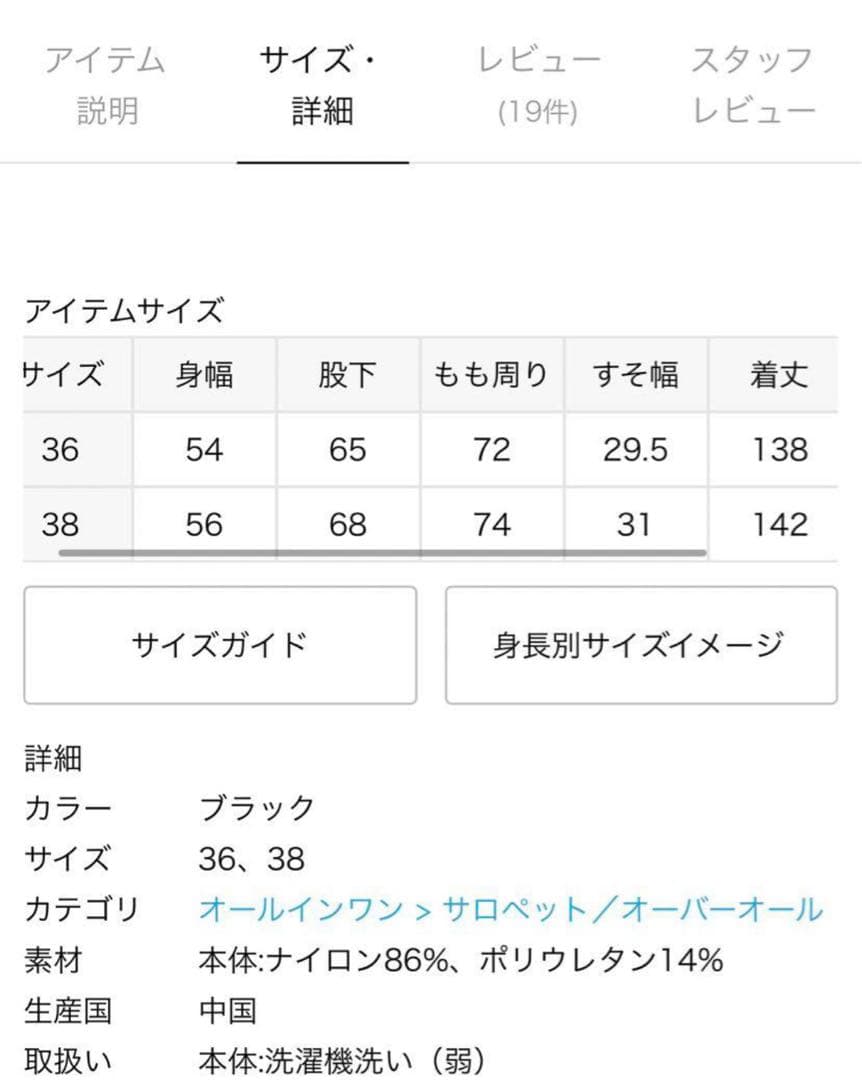This screenshot has height=1080, width=862.
Task: Click the 29.5 すそ幅 value for size 36
Action: click(636, 450)
